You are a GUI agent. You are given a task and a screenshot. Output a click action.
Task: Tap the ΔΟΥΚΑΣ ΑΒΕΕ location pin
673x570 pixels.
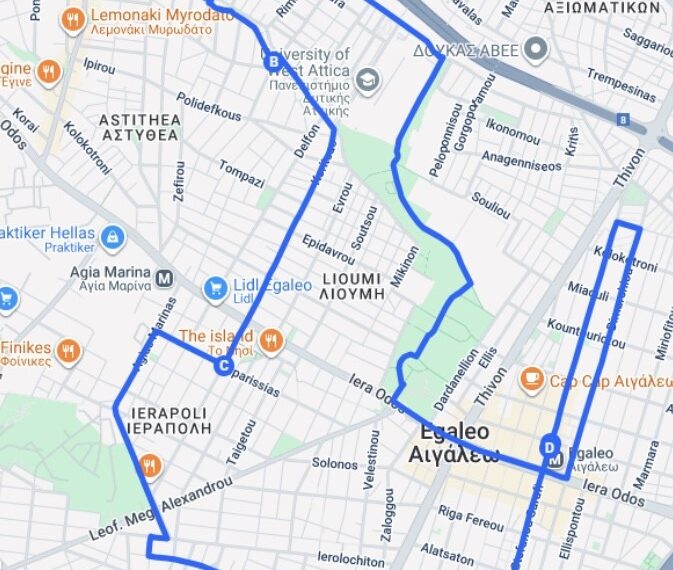(536, 48)
